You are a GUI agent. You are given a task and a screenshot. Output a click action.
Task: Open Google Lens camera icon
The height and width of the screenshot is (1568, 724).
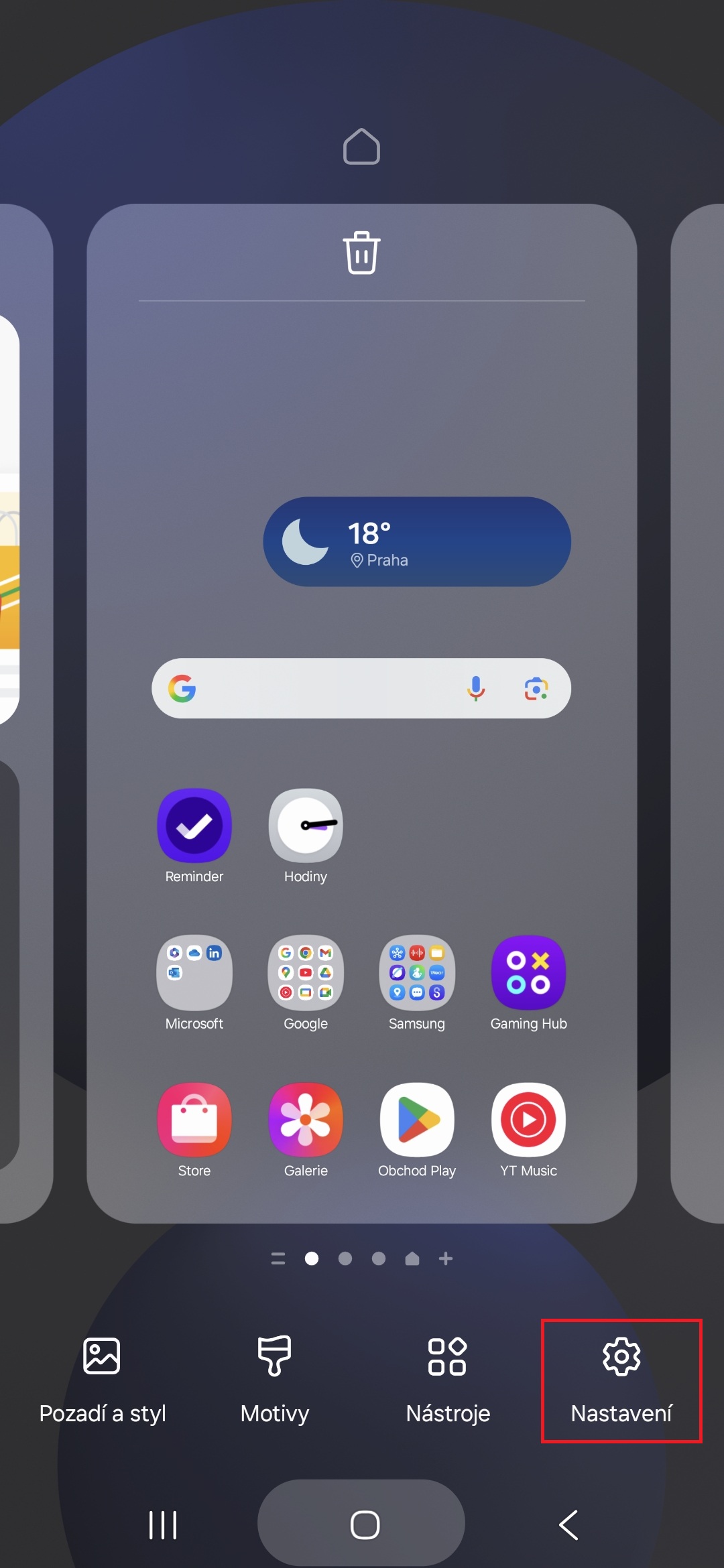pos(536,688)
